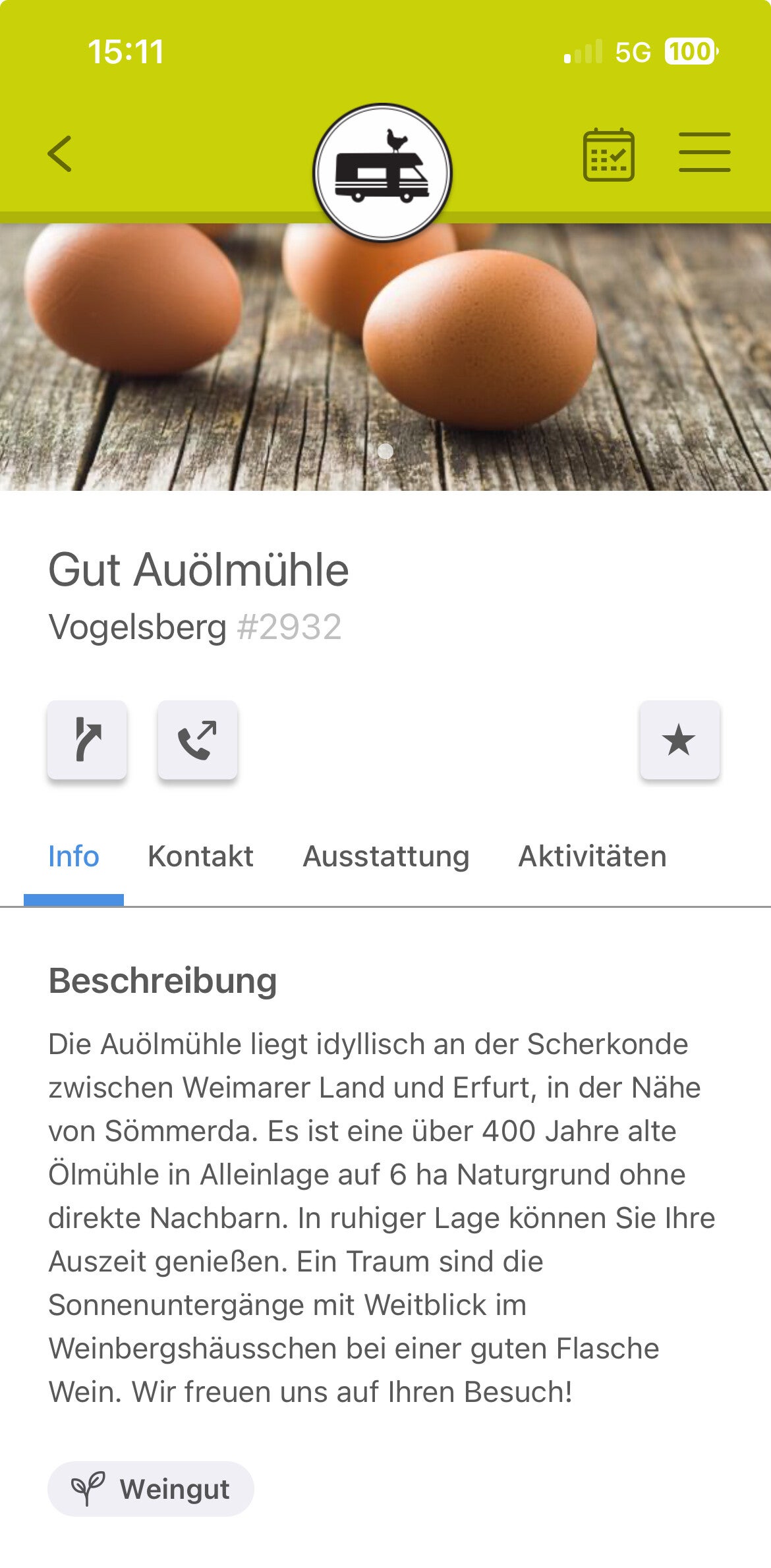The width and height of the screenshot is (771, 1568).
Task: Select the Info tab
Action: [x=74, y=856]
